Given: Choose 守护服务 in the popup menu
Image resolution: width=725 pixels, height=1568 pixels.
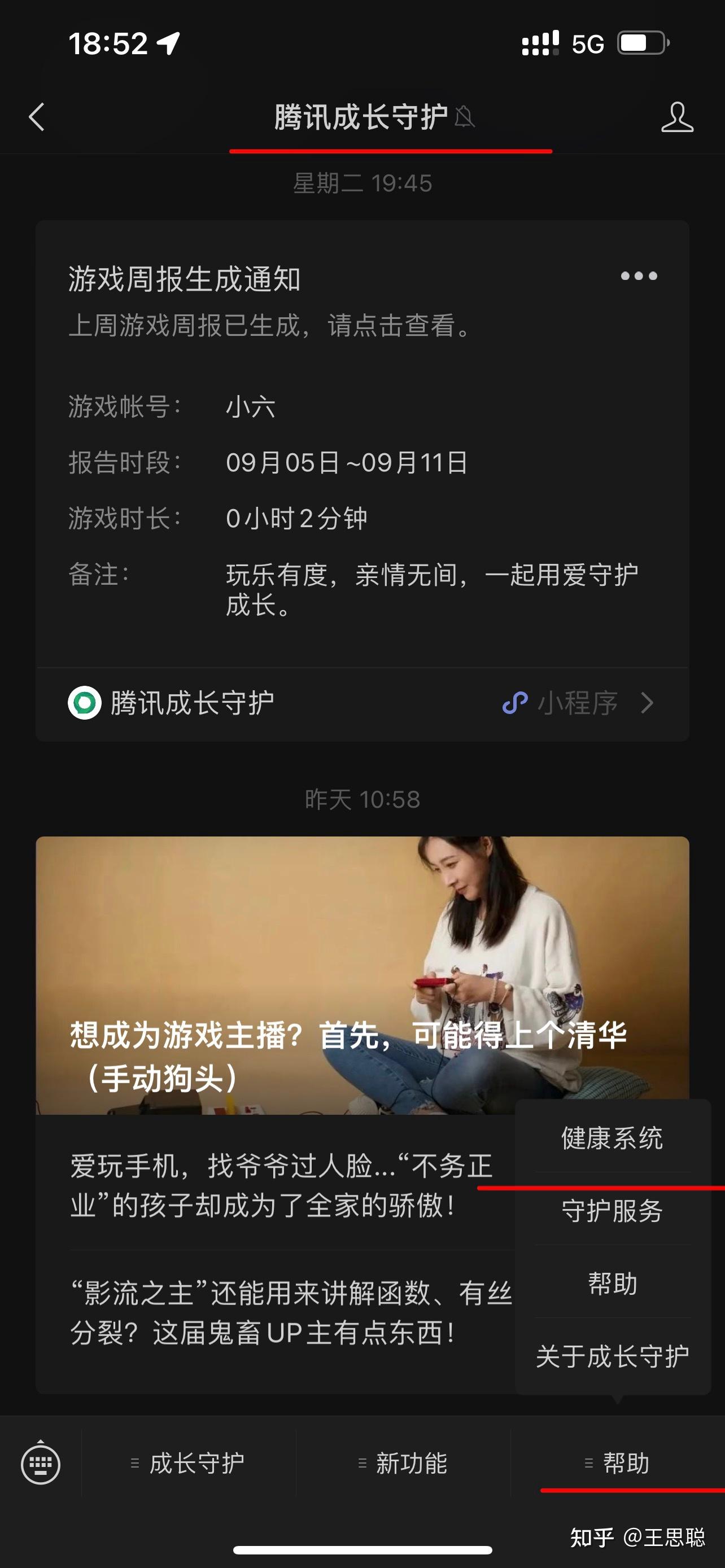Looking at the screenshot, I should [613, 1211].
